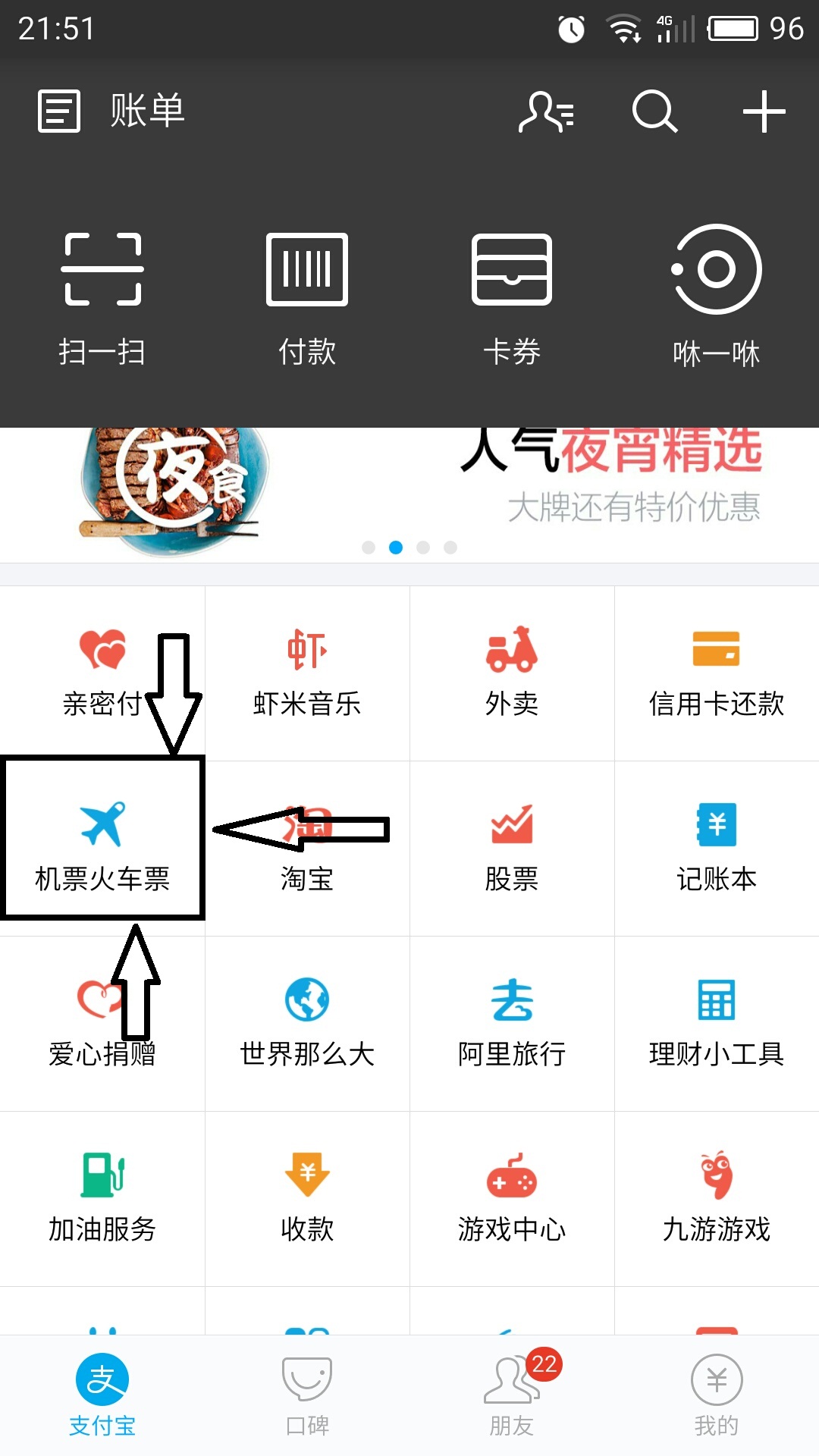Image resolution: width=819 pixels, height=1456 pixels.
Task: Open 虾米音乐 service
Action: pyautogui.click(x=307, y=673)
